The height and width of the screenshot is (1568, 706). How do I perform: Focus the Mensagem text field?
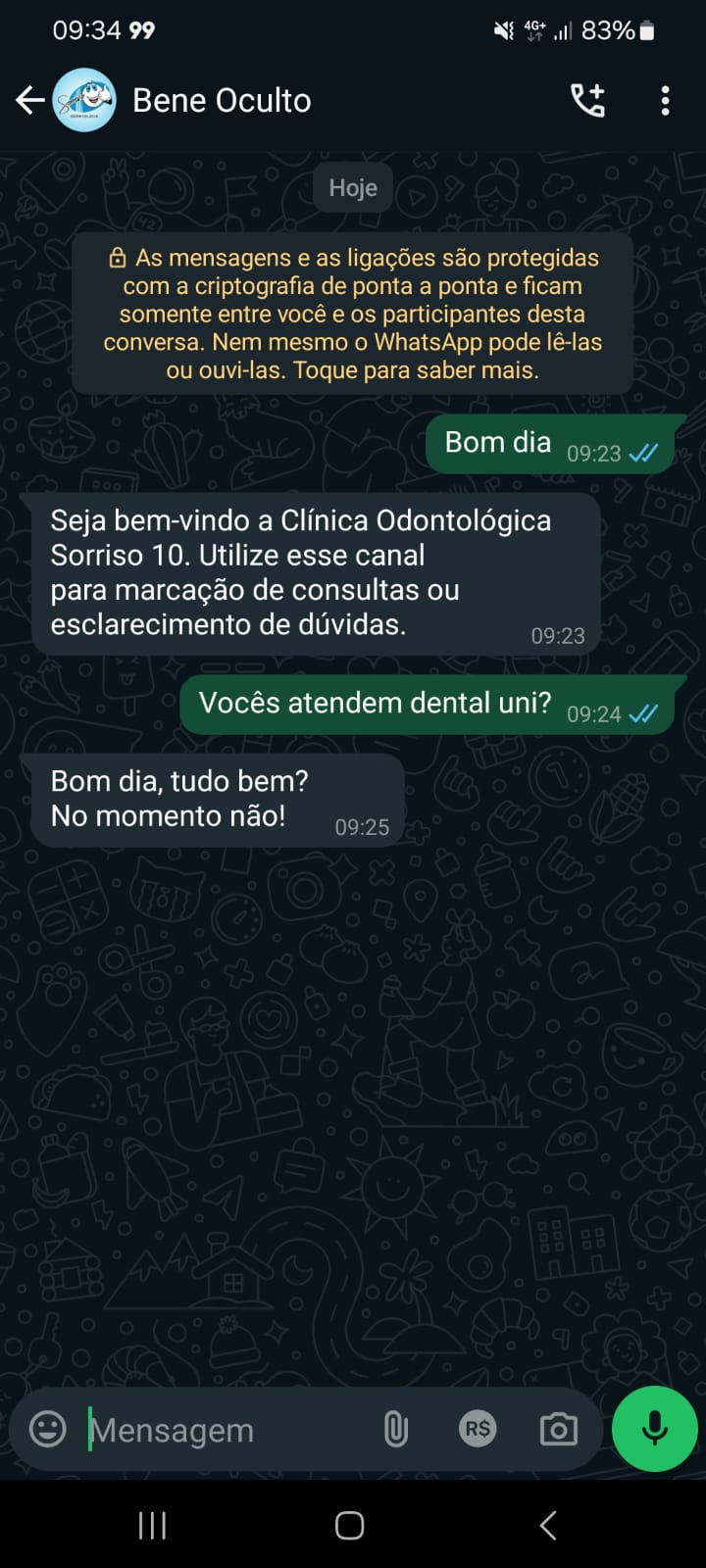coord(226,1430)
